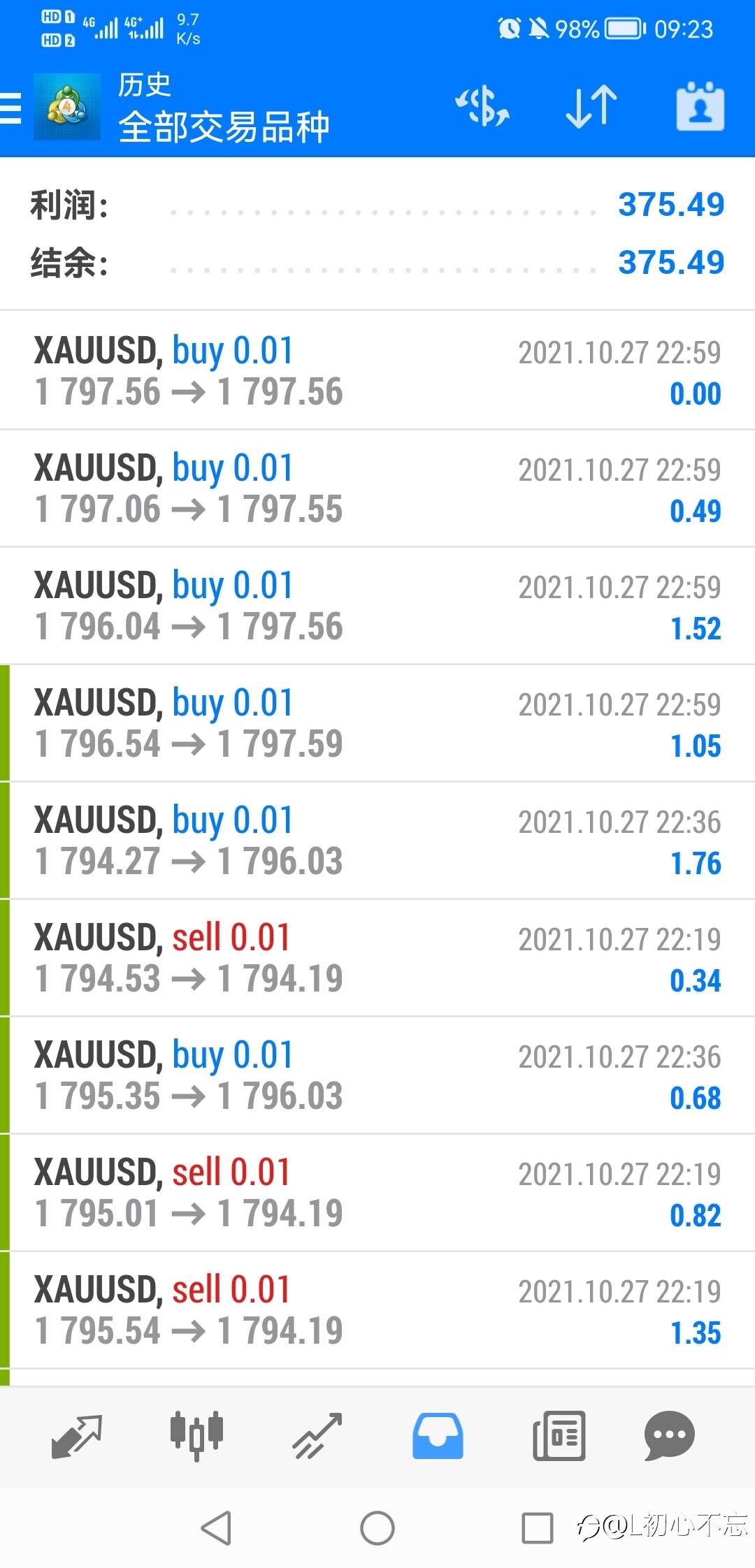Switch to the Quotes tab
The image size is (755, 1568).
(77, 1436)
